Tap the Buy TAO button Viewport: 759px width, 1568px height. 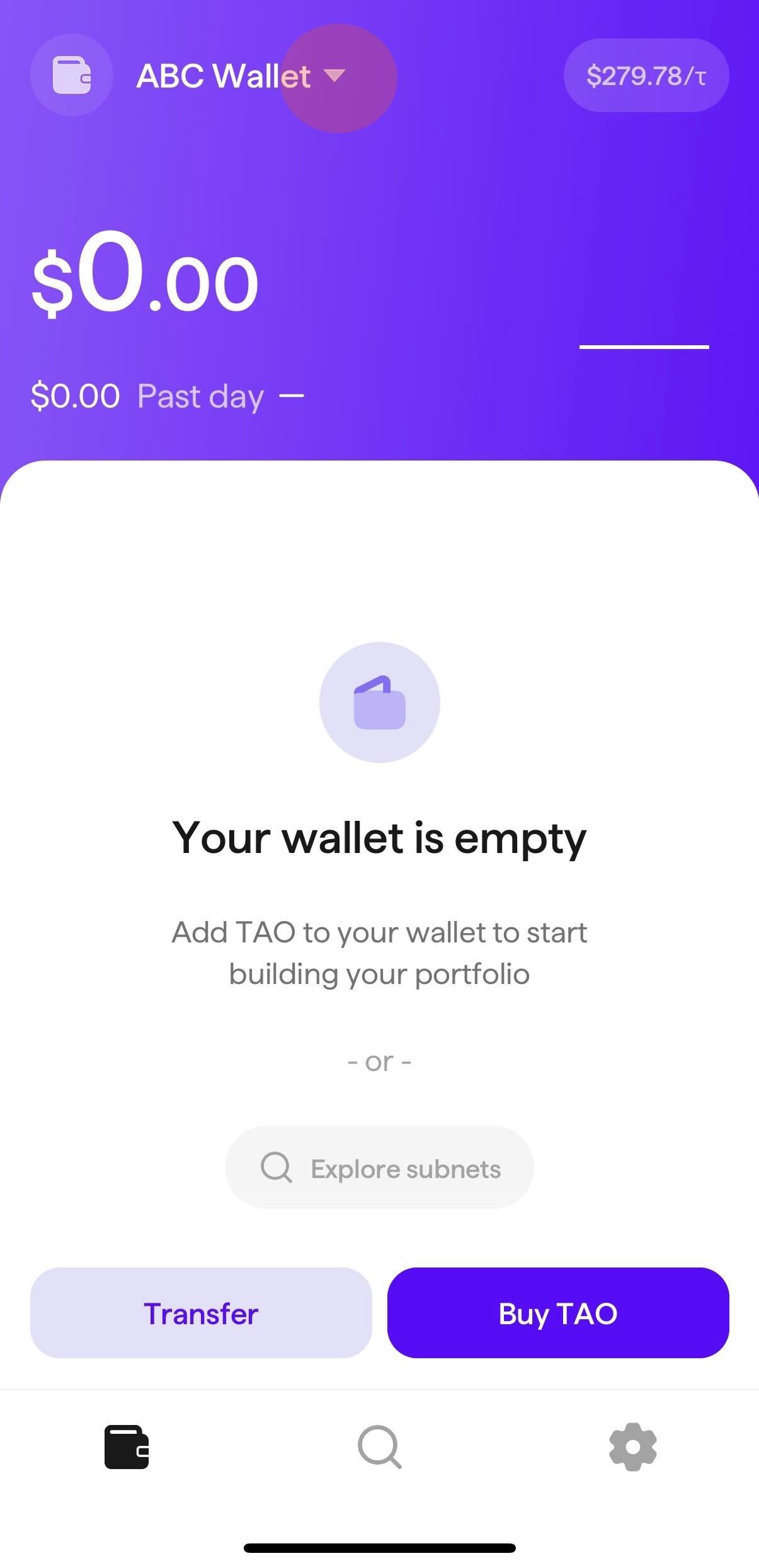[557, 1313]
